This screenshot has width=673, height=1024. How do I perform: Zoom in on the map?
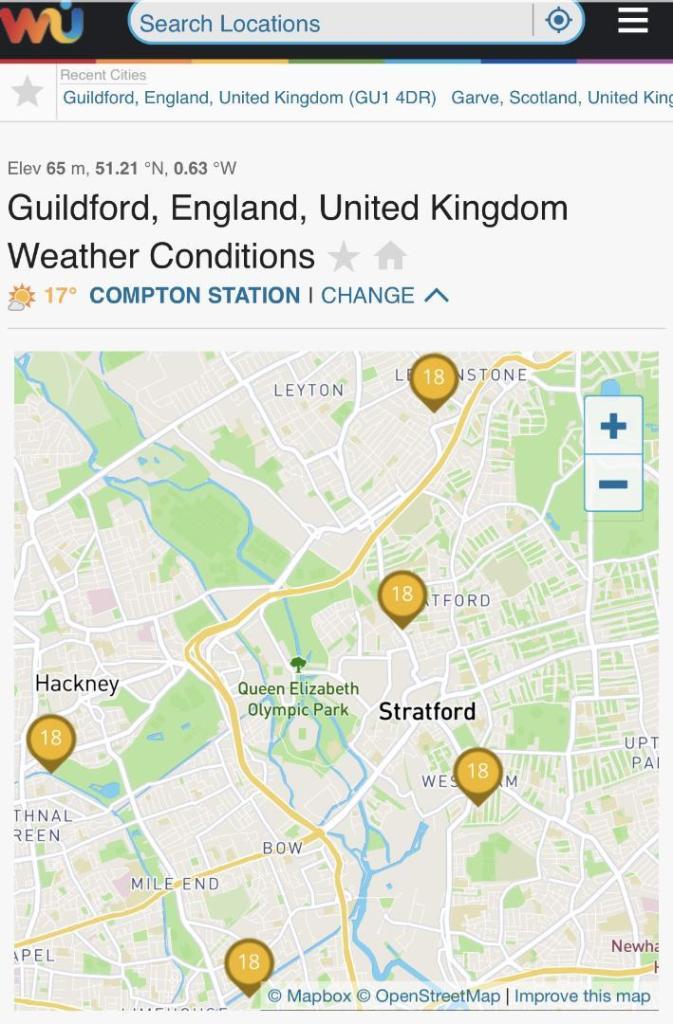612,426
